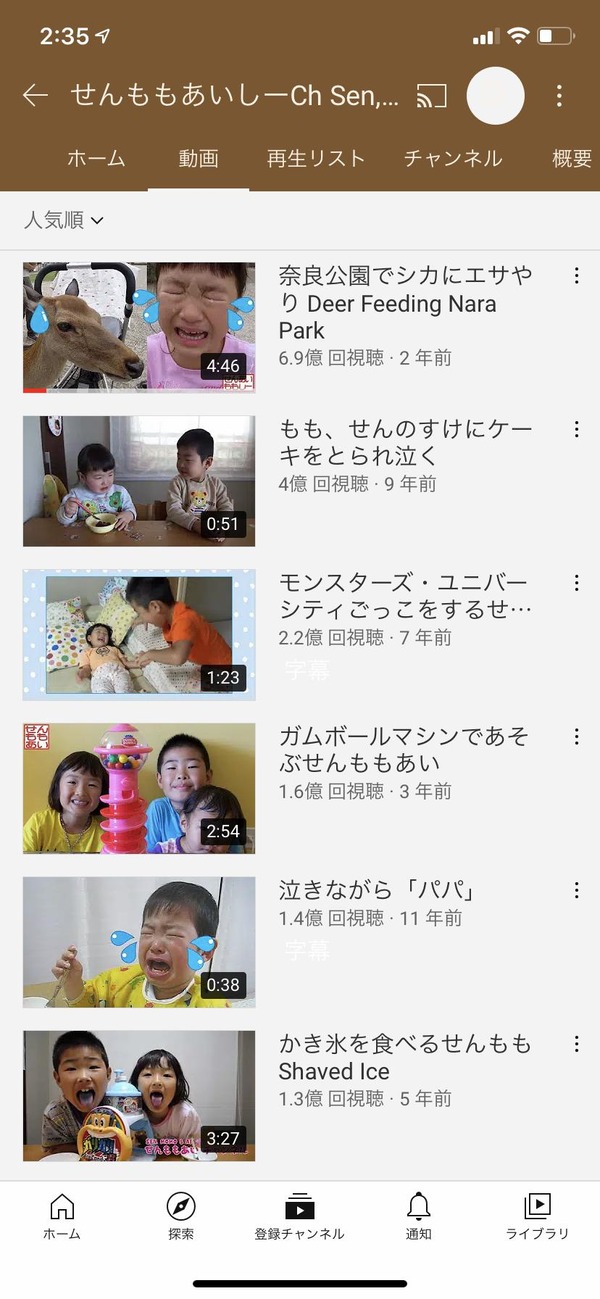600x1299 pixels.
Task: Tap the cast to device icon
Action: pos(432,96)
